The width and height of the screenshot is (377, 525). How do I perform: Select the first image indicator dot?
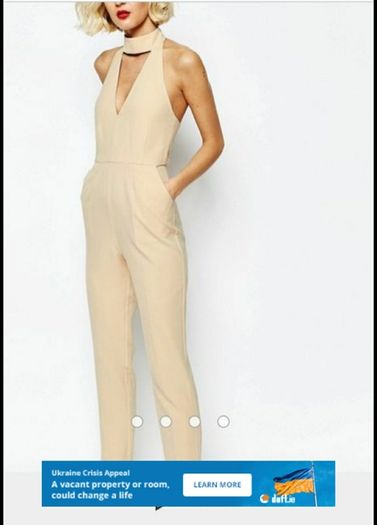[x=137, y=422]
